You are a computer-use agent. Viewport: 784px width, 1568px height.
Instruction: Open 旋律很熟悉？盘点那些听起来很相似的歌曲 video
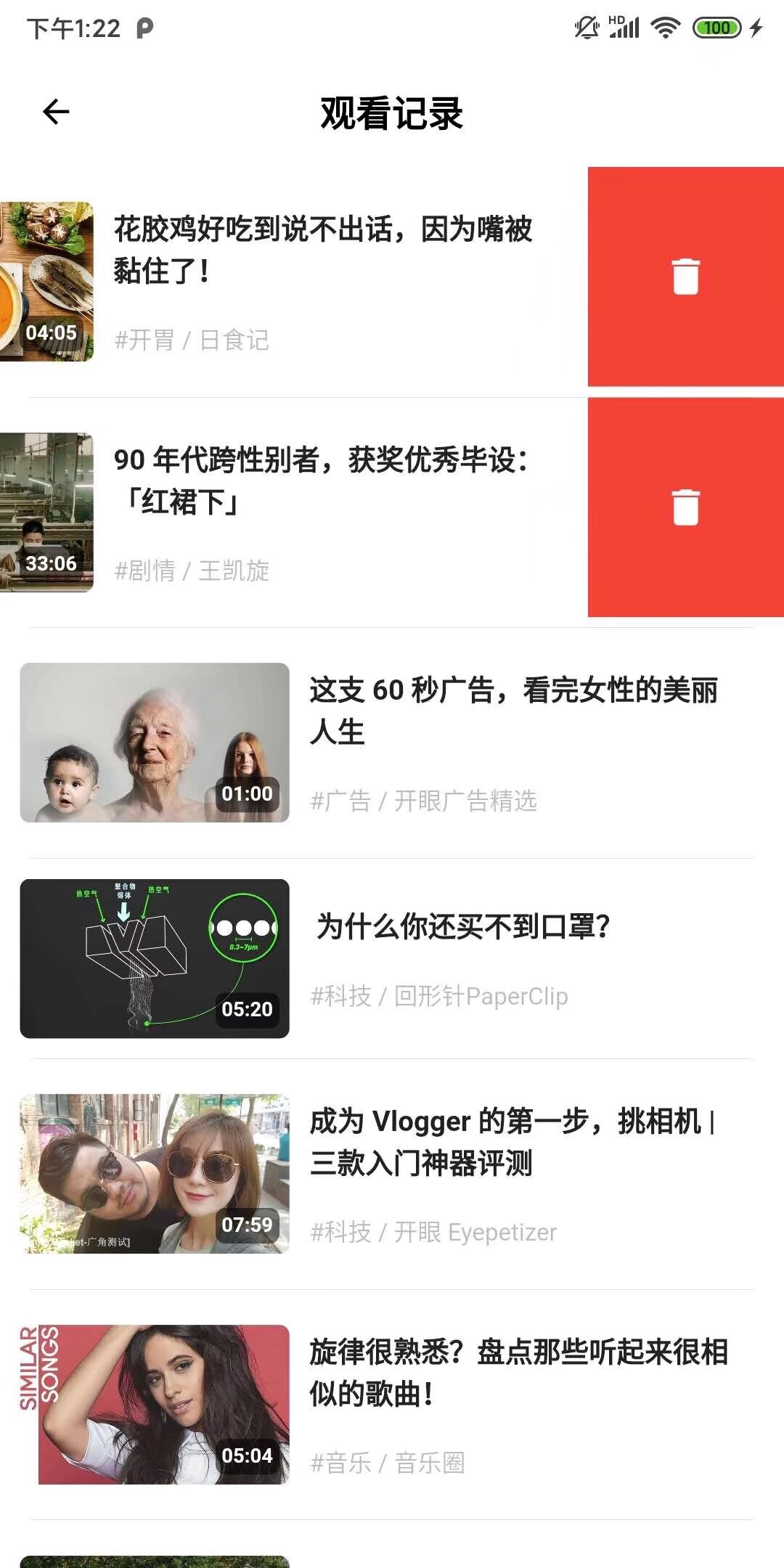click(518, 1373)
